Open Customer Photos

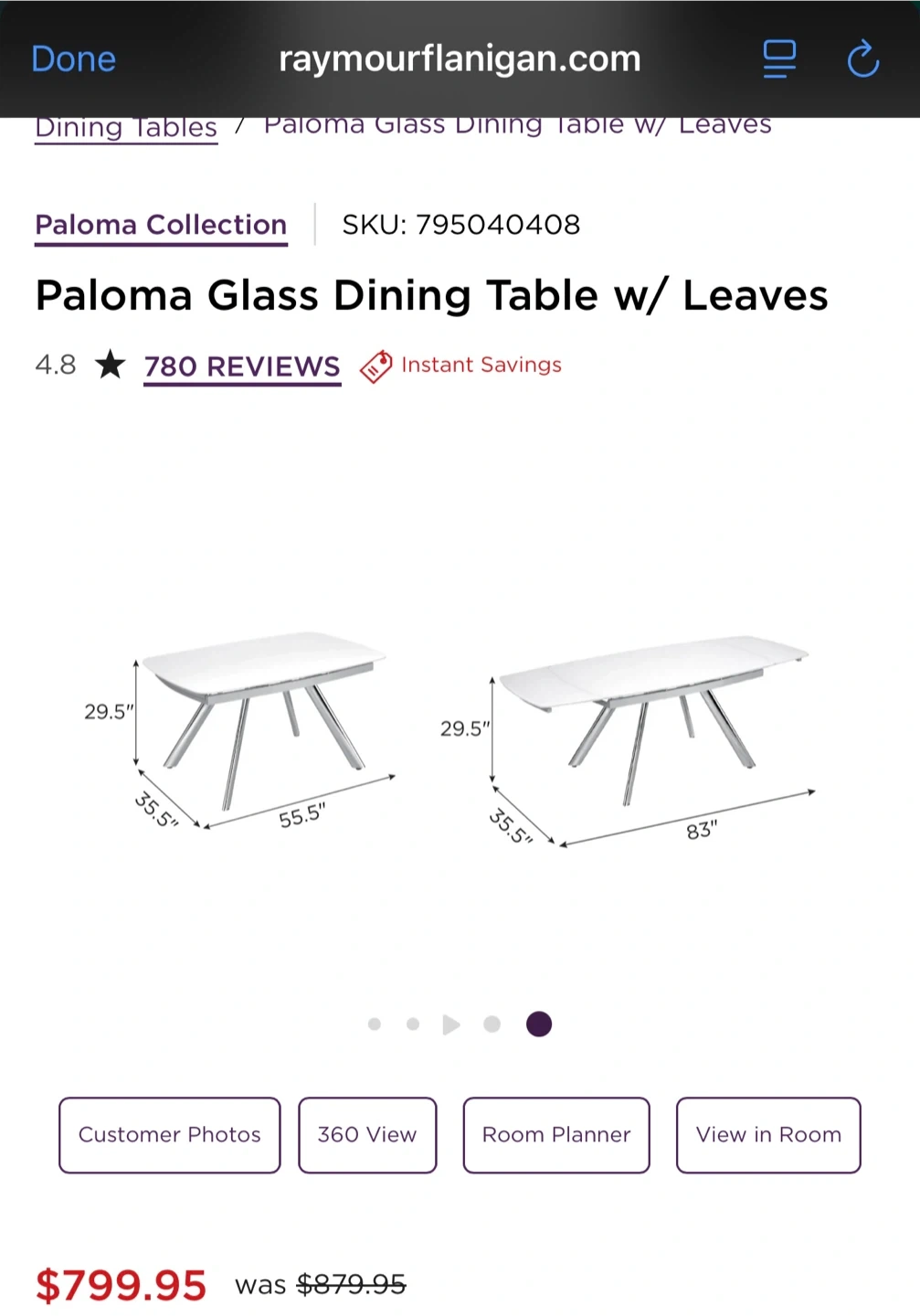[170, 1135]
